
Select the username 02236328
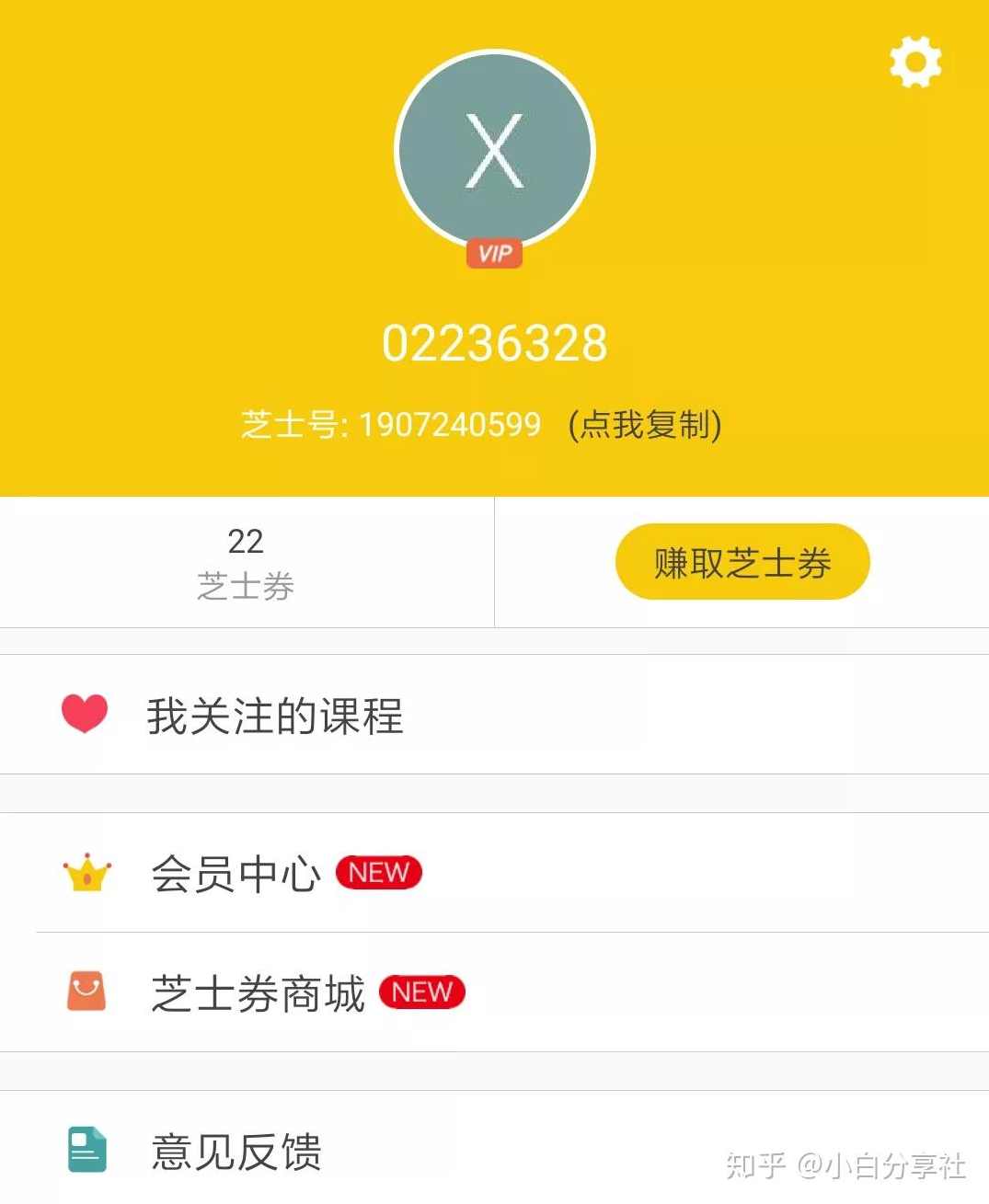click(x=495, y=342)
